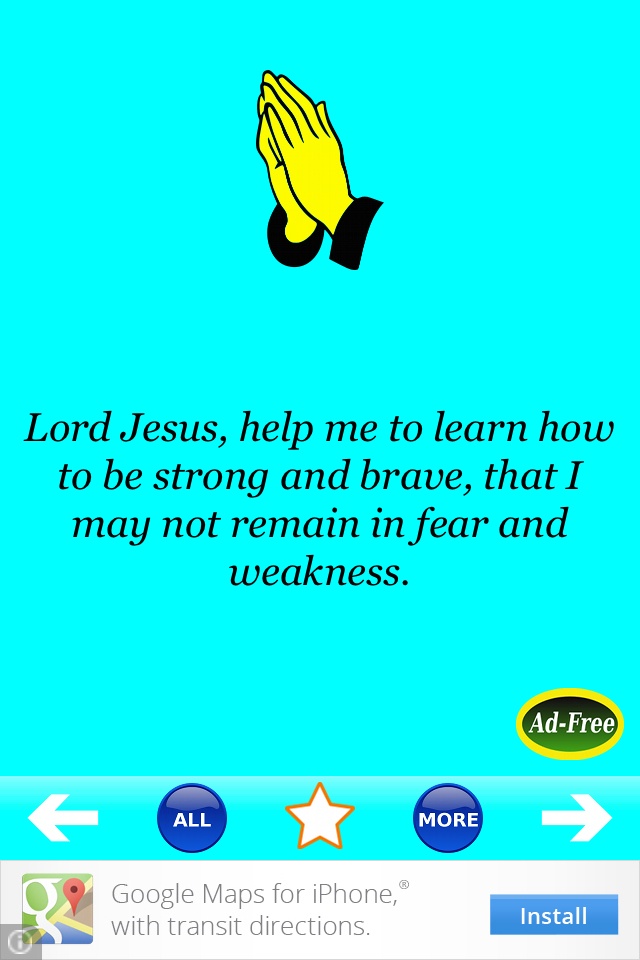Advance to the next prayer
Image resolution: width=640 pixels, height=960 pixels.
576,818
